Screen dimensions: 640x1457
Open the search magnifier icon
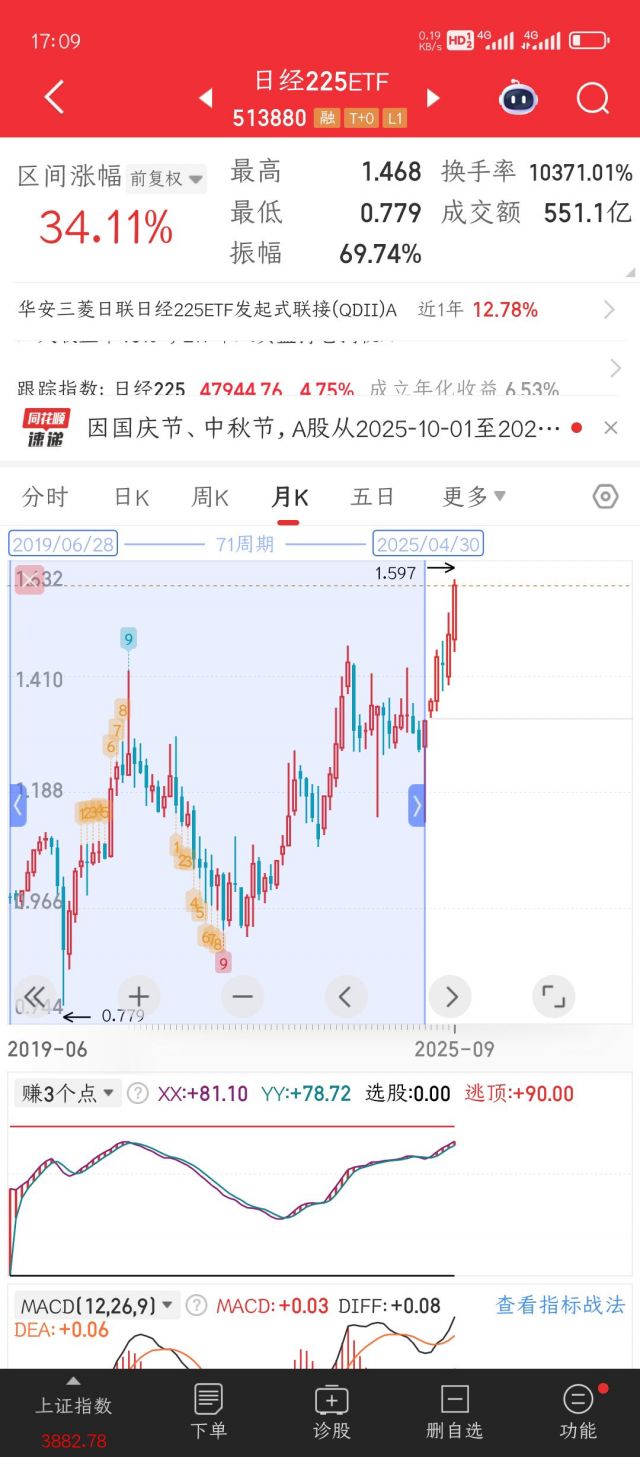point(593,98)
